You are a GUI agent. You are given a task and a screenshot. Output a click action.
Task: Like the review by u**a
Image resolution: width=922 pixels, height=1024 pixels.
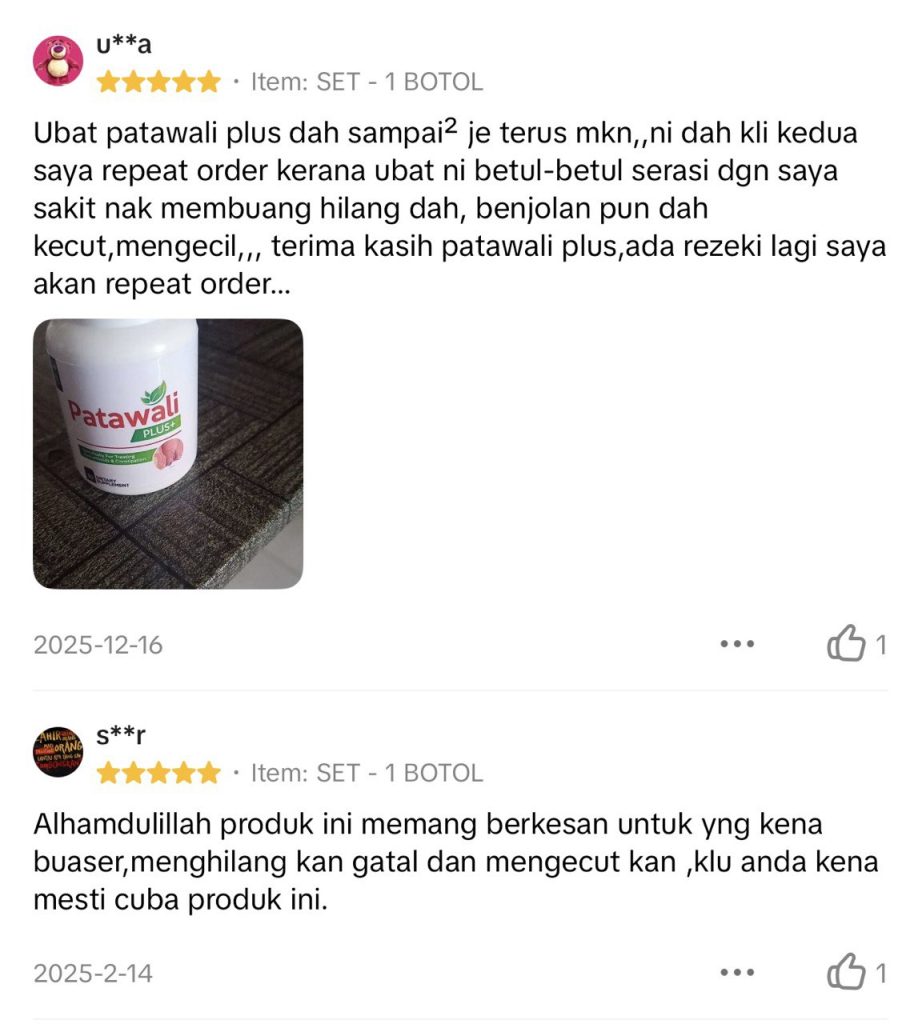[845, 644]
